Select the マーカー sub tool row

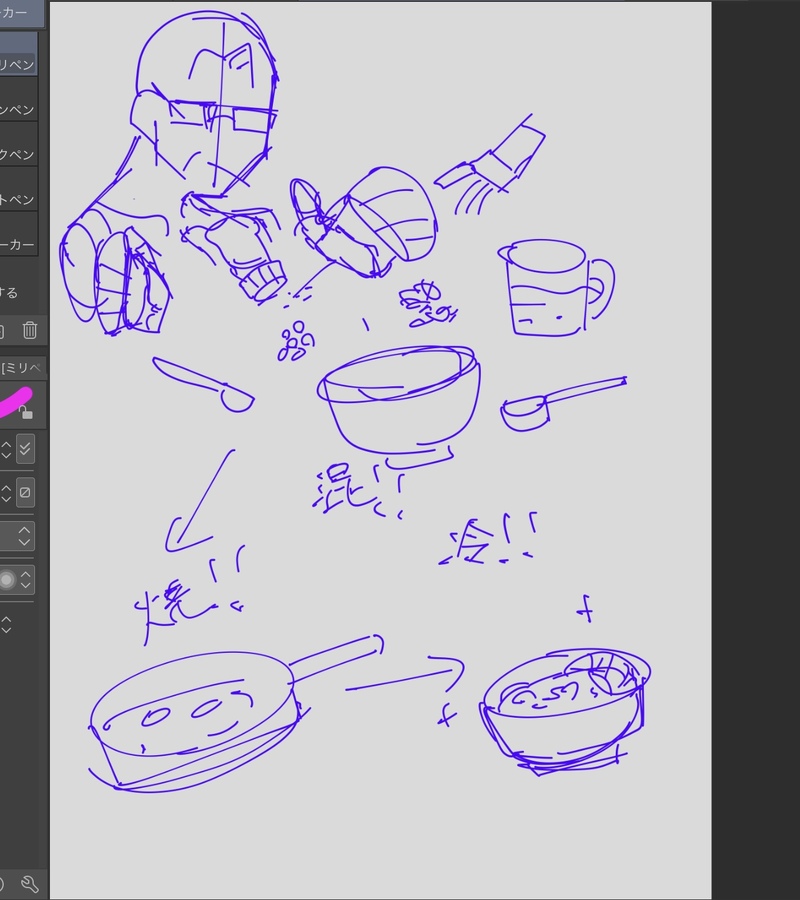[18, 244]
